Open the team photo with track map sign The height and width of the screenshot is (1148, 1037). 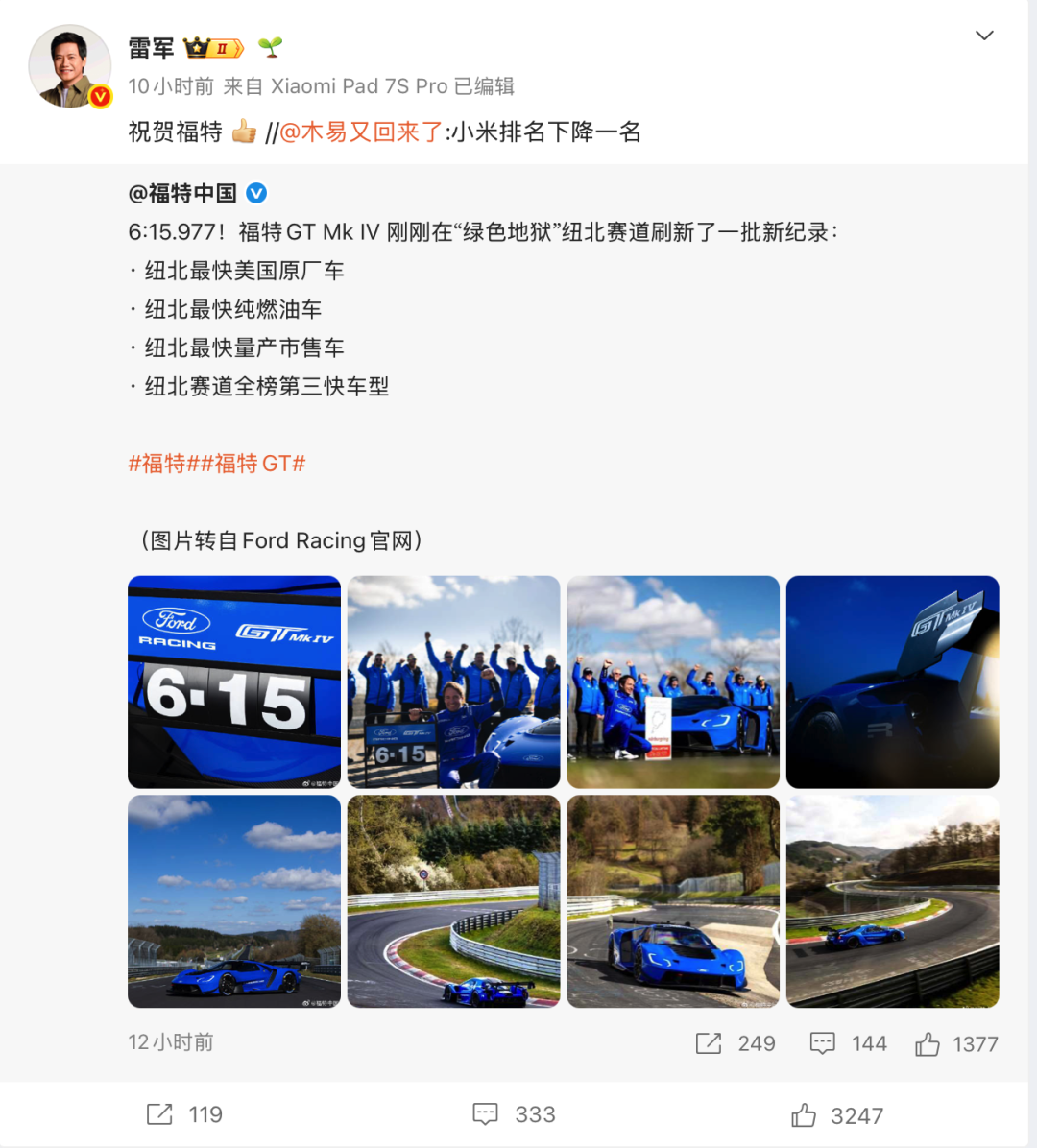pos(672,682)
